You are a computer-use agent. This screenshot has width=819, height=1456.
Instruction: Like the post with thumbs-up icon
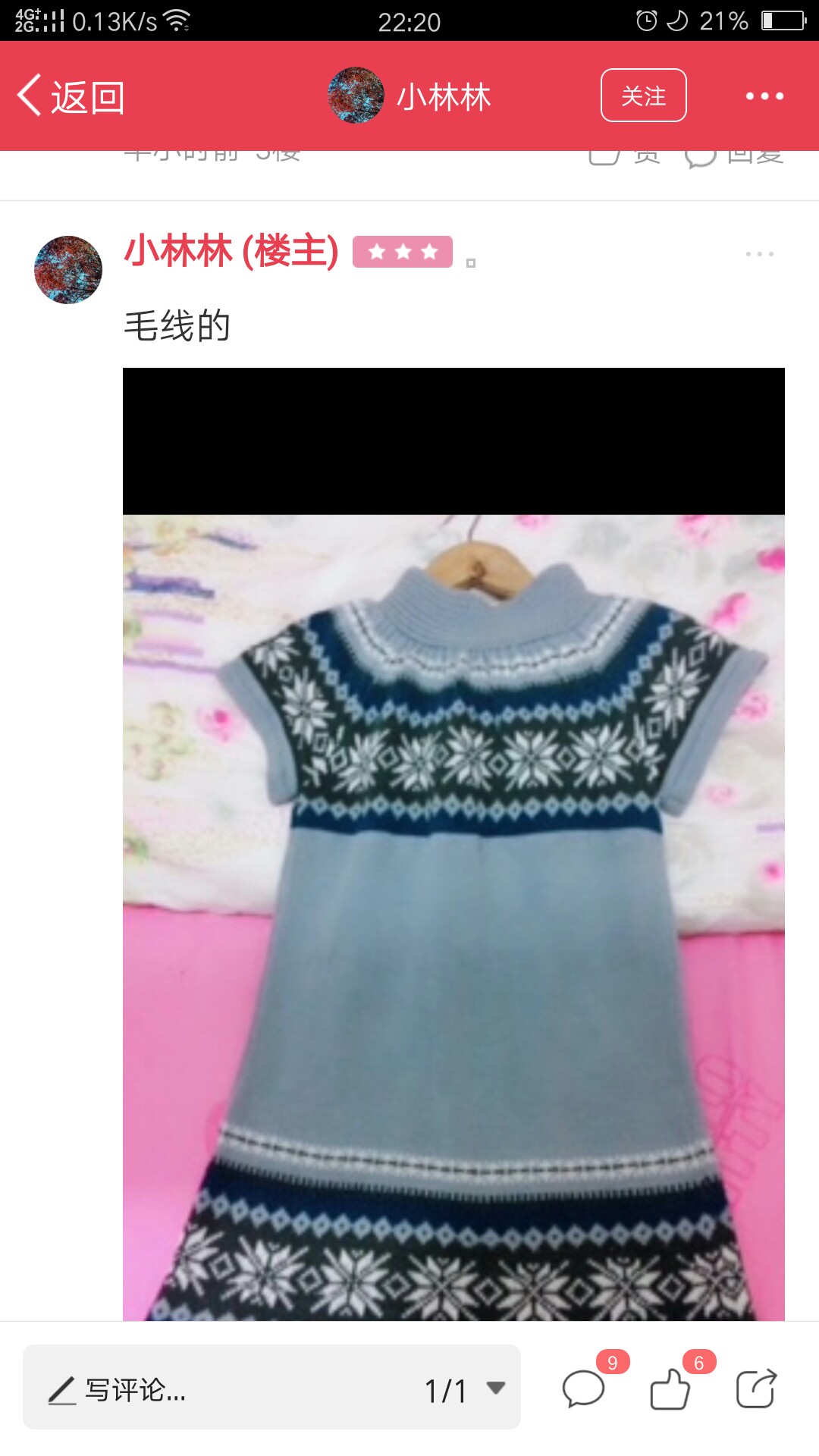(x=670, y=1389)
